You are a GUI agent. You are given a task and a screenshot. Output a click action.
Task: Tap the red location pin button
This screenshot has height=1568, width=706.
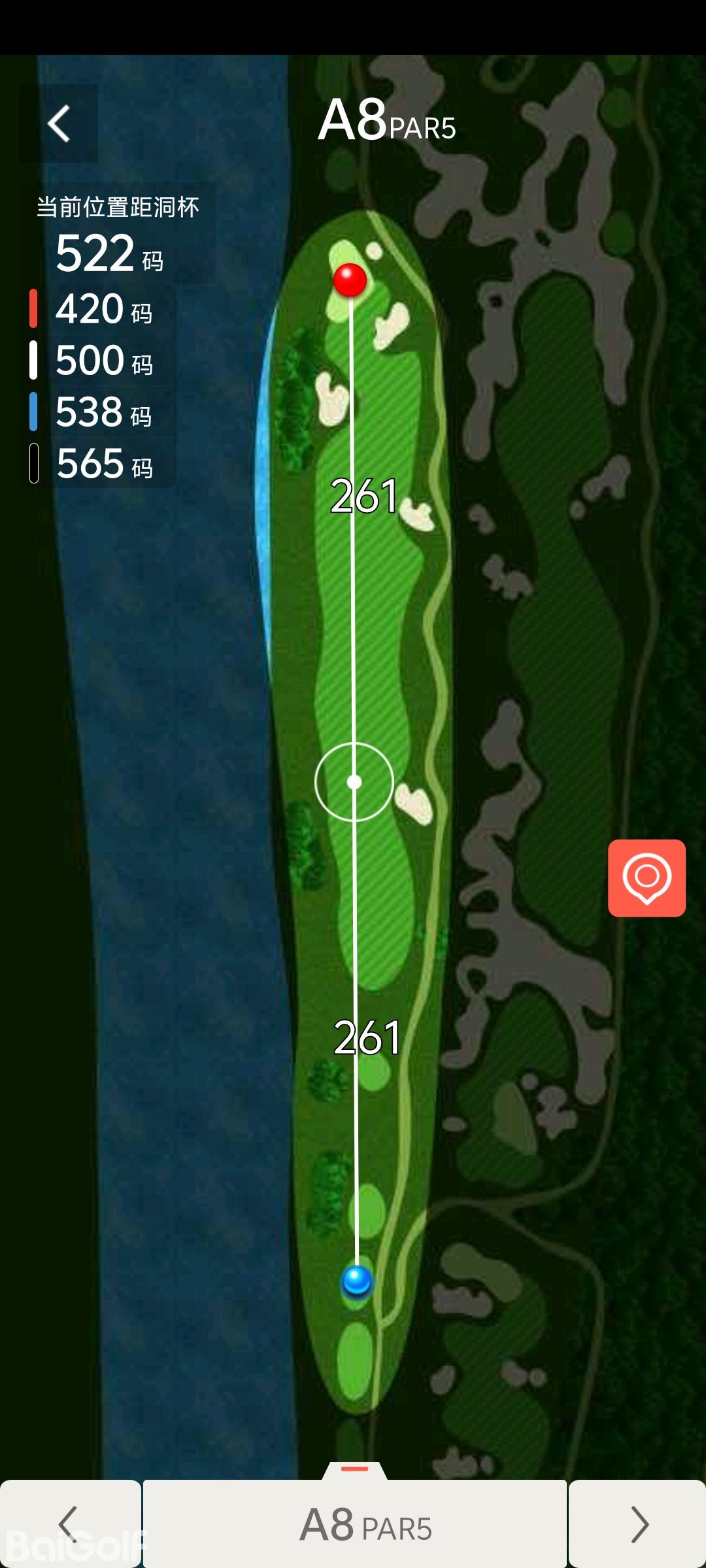[647, 877]
